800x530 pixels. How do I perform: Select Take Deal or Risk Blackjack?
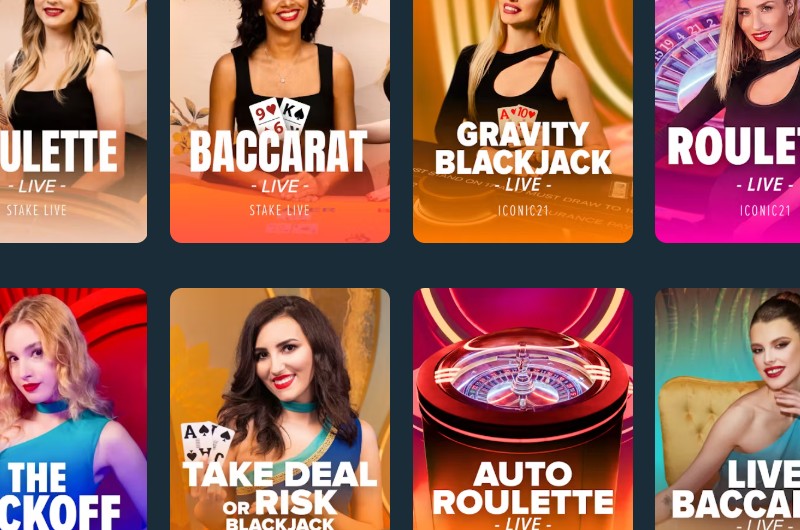click(x=280, y=410)
